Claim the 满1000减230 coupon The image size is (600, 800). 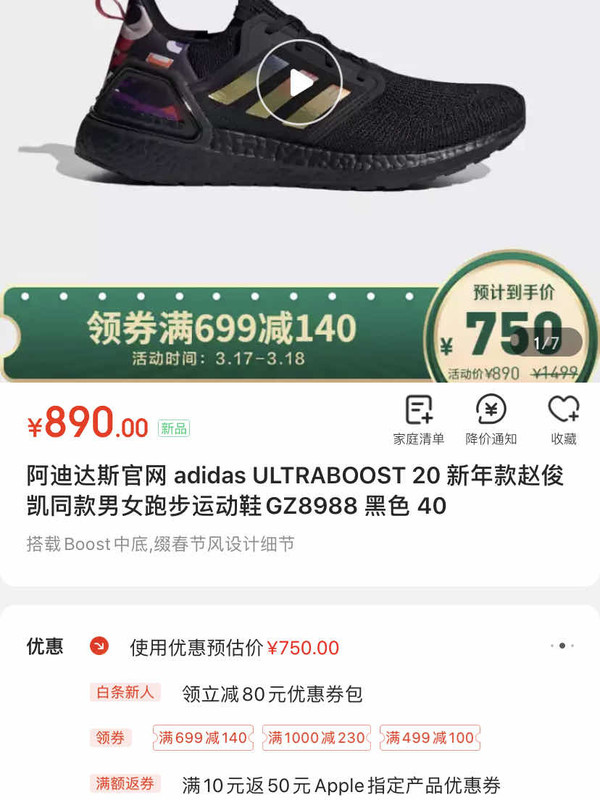tap(315, 738)
